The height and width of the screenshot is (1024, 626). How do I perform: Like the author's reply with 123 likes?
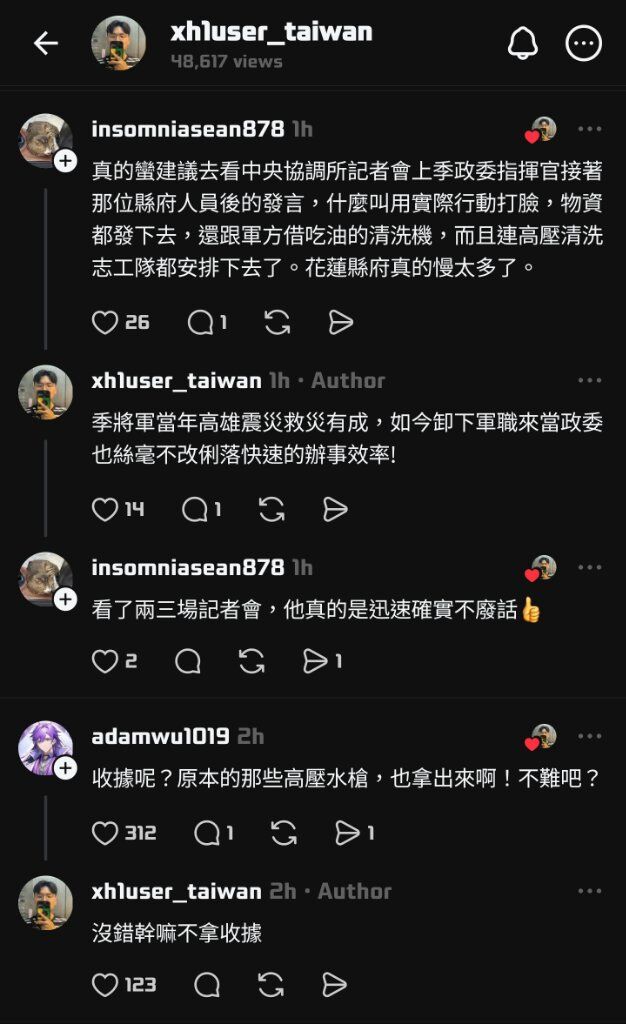105,985
